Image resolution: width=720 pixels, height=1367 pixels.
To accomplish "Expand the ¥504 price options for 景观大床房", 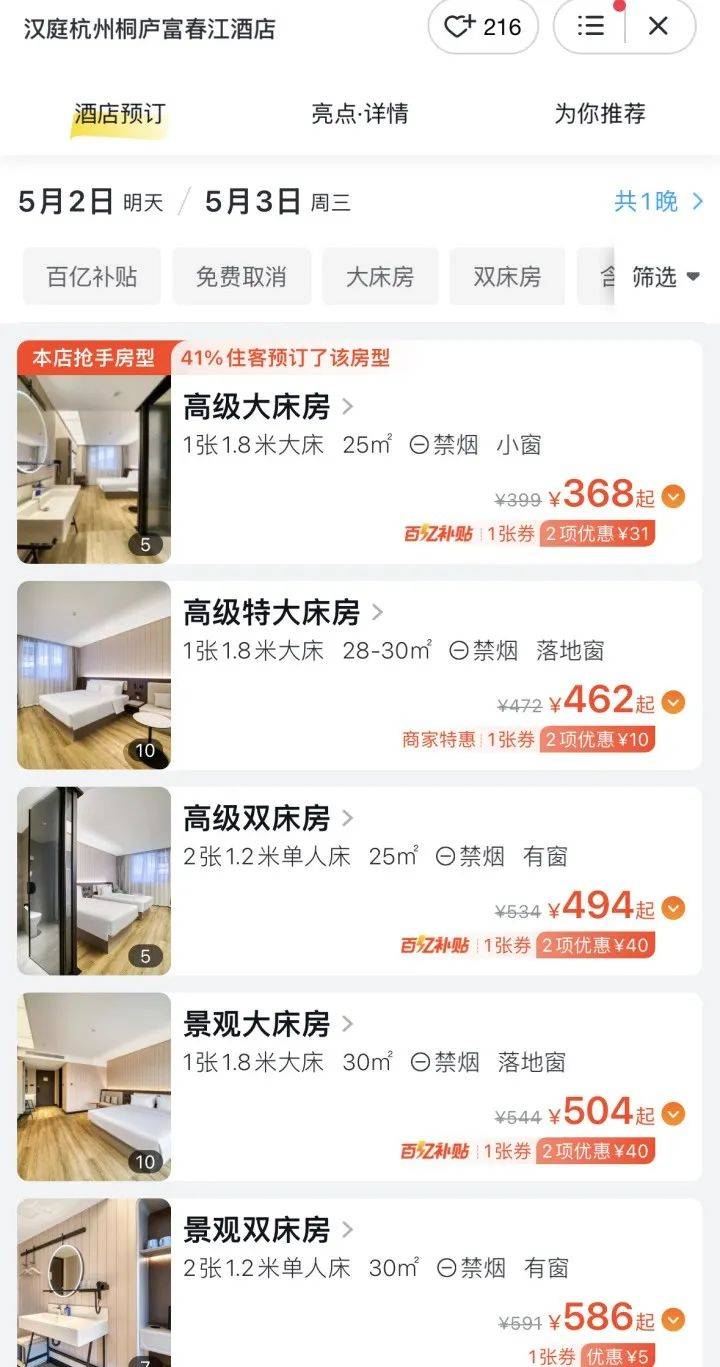I will pyautogui.click(x=674, y=1114).
